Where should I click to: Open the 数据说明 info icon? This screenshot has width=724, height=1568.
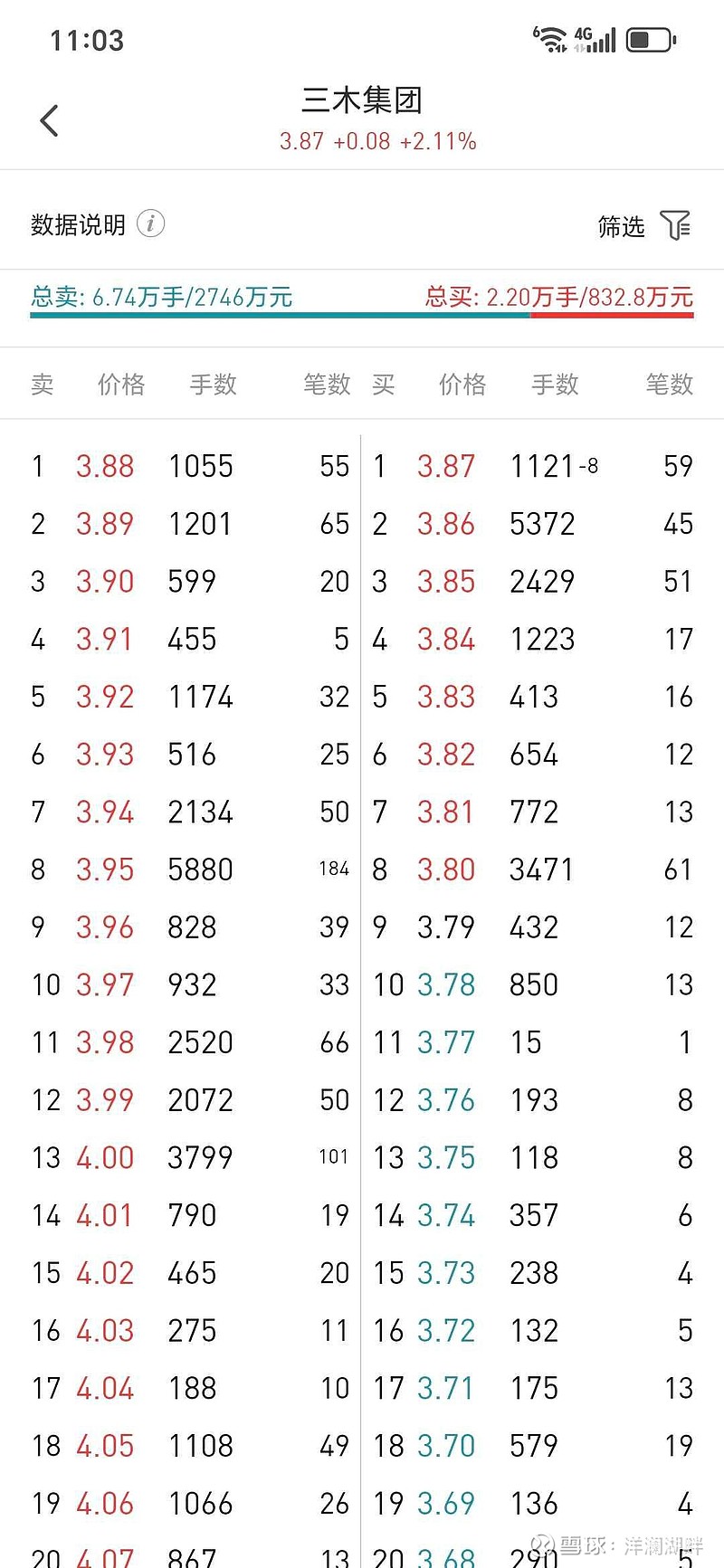(151, 223)
